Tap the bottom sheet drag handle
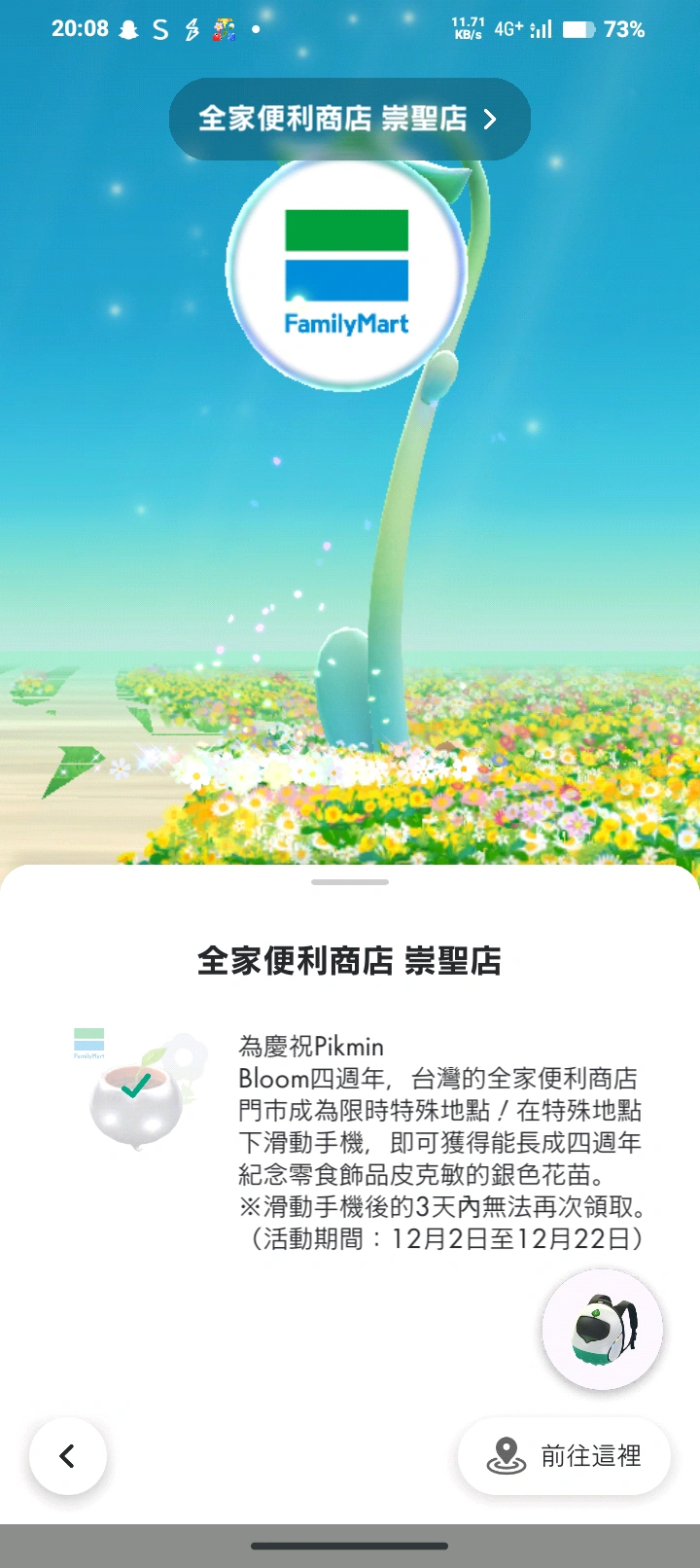This screenshot has width=700, height=1568. tap(350, 882)
